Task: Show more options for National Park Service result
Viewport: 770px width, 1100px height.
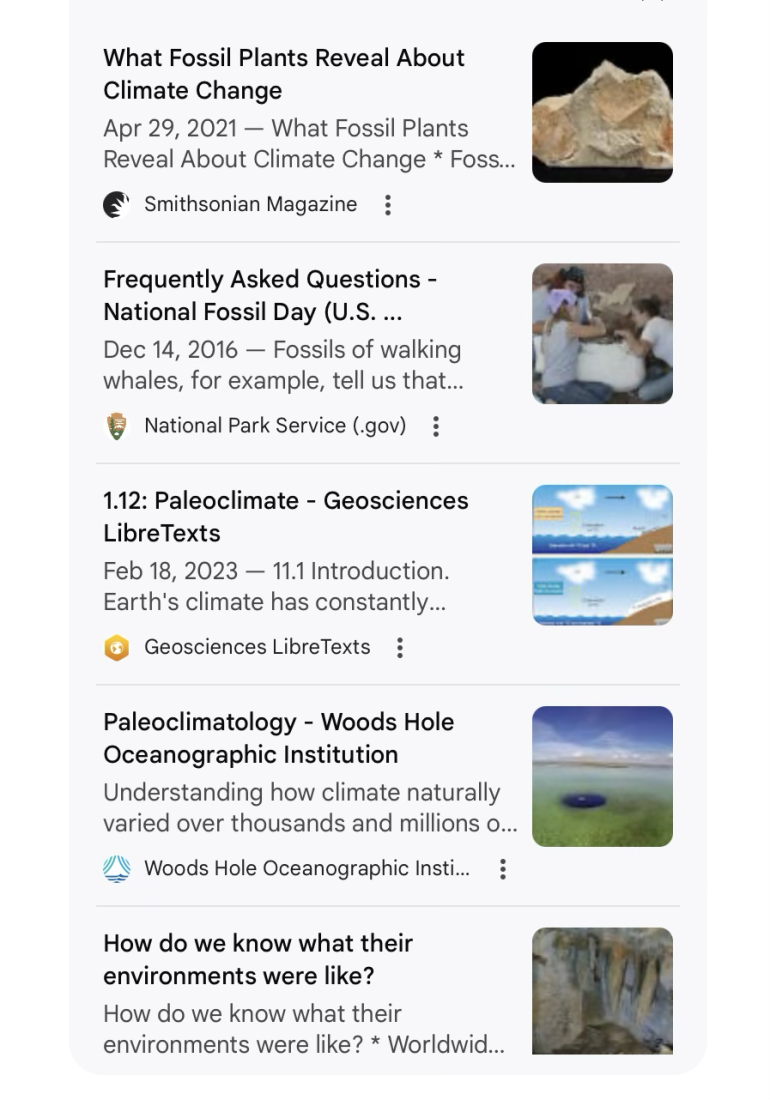Action: point(436,426)
